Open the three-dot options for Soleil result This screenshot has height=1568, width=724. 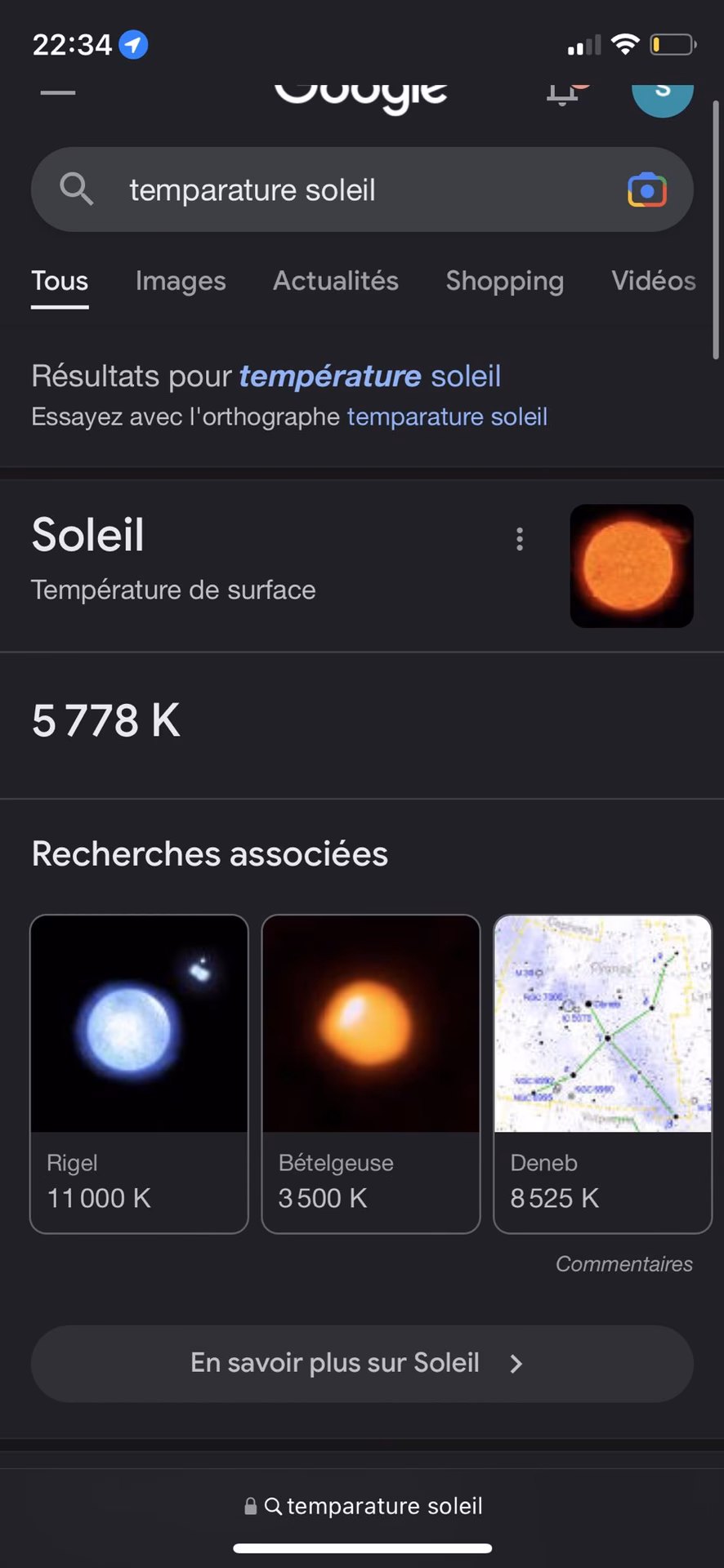[520, 539]
